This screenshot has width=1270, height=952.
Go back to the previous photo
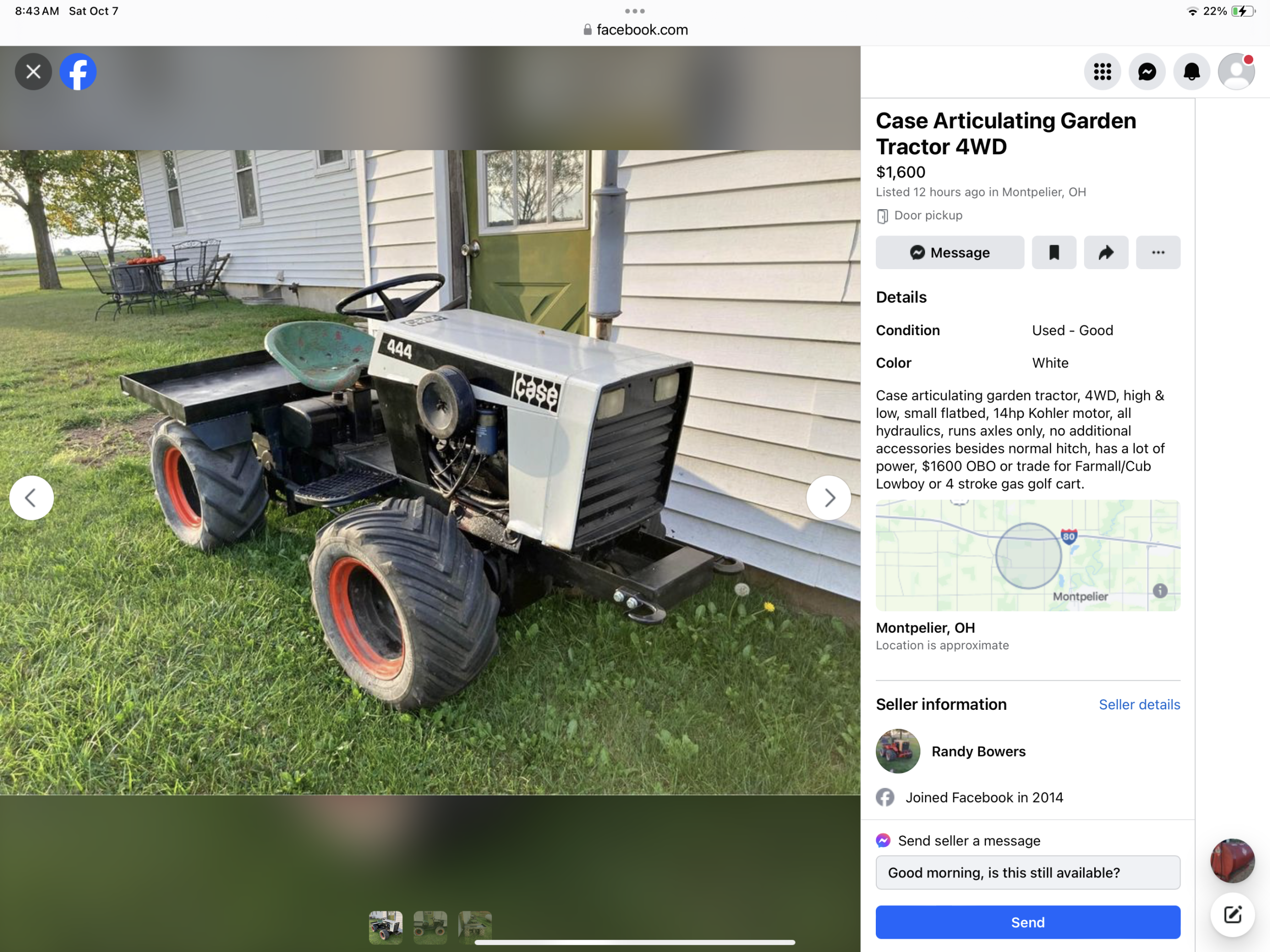31,498
